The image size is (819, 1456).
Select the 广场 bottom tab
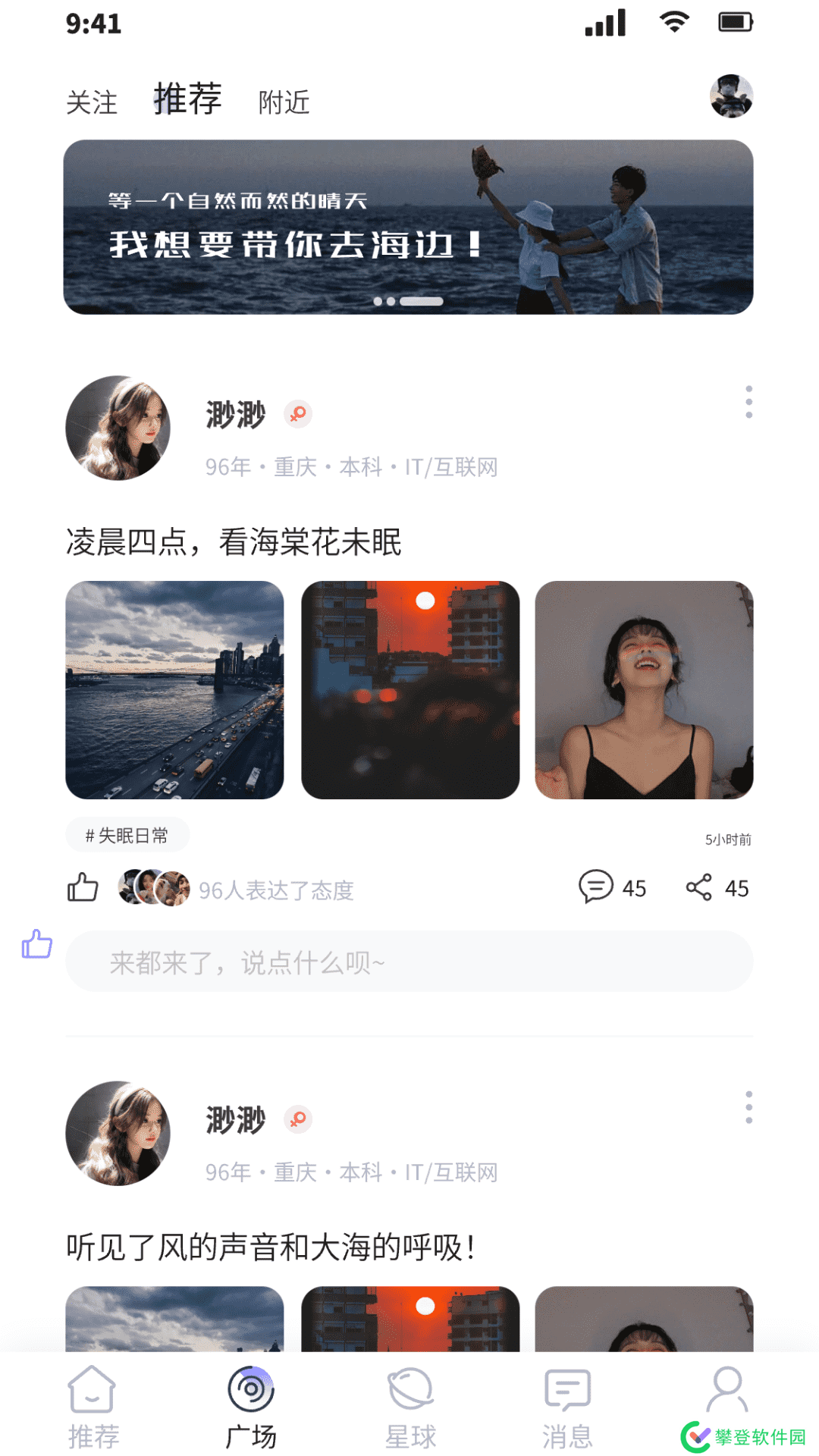251,1407
